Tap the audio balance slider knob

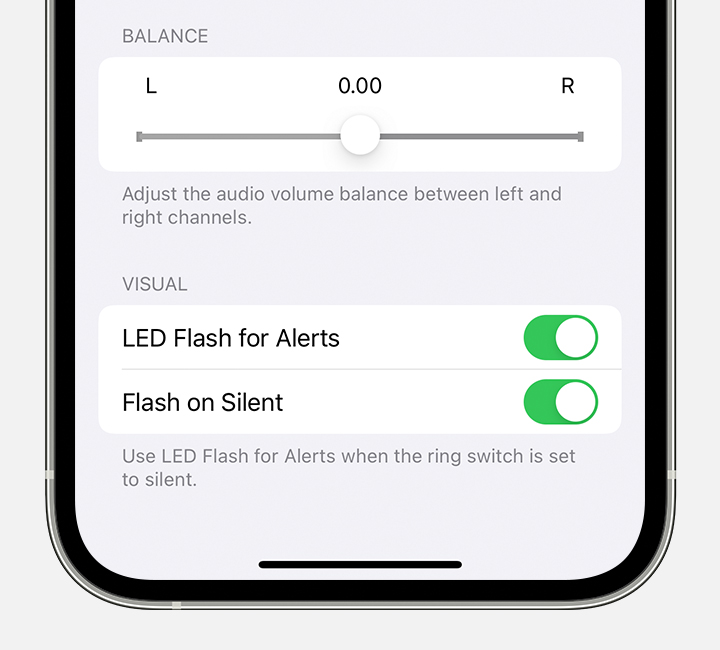pyautogui.click(x=360, y=135)
